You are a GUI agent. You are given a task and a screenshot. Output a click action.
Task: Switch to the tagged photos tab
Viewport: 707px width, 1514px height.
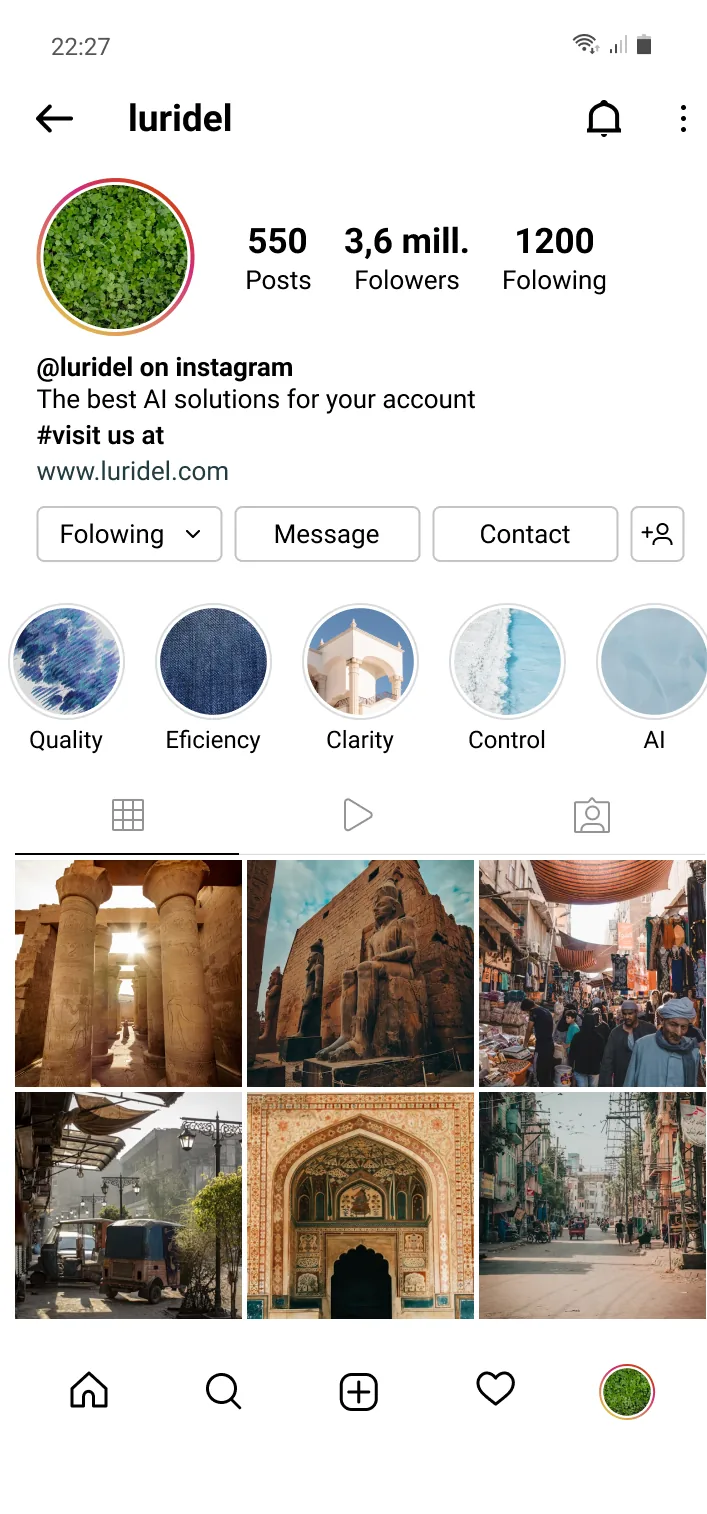point(591,815)
